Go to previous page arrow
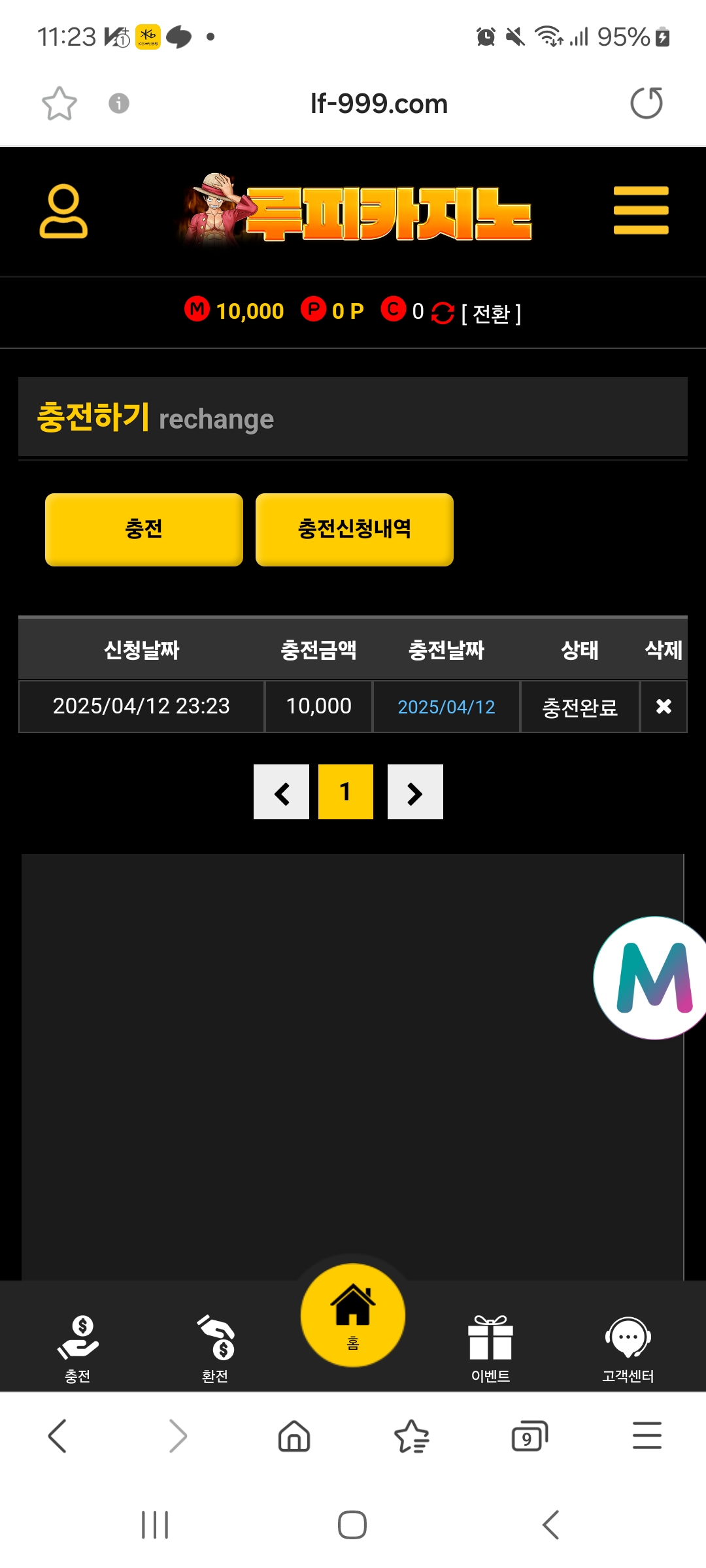 [281, 792]
